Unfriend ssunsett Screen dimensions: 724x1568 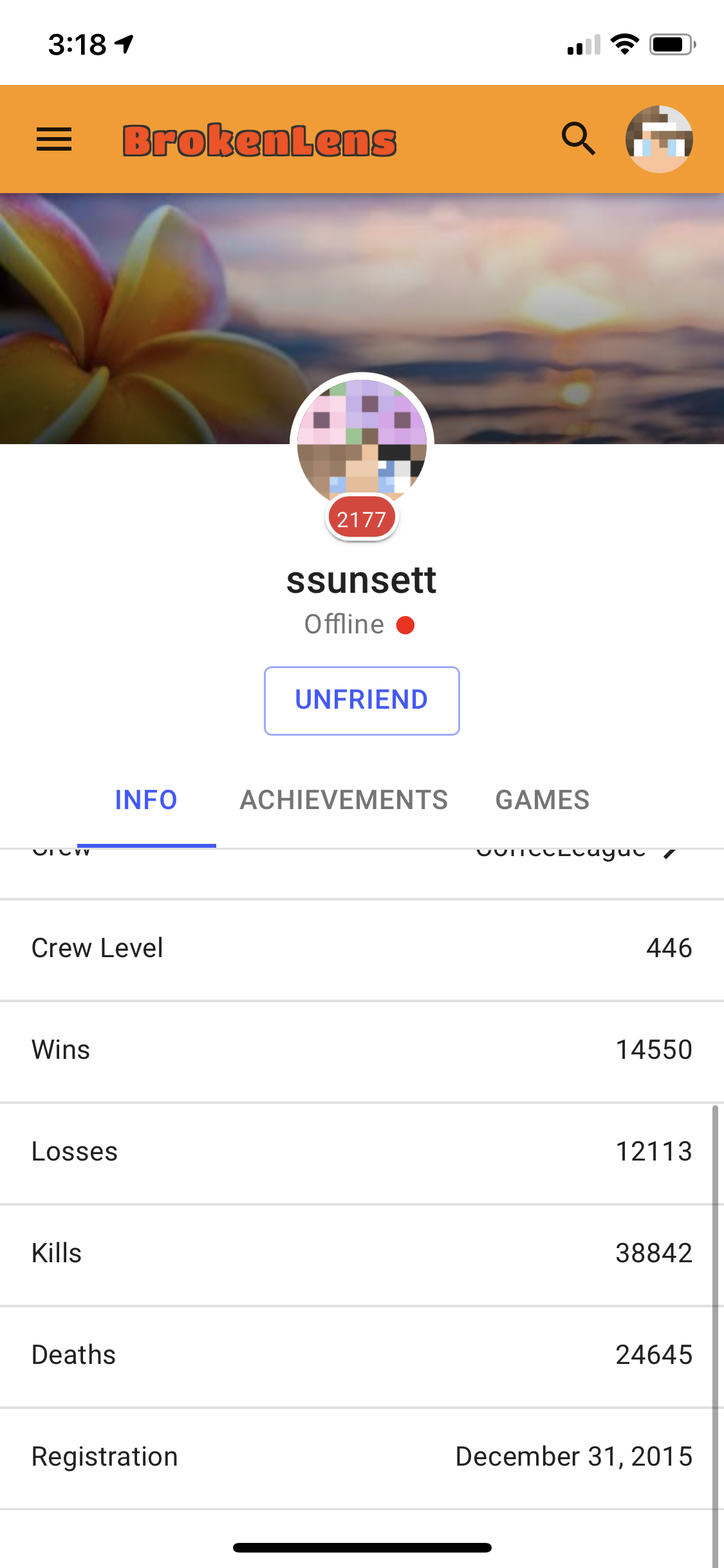coord(362,700)
